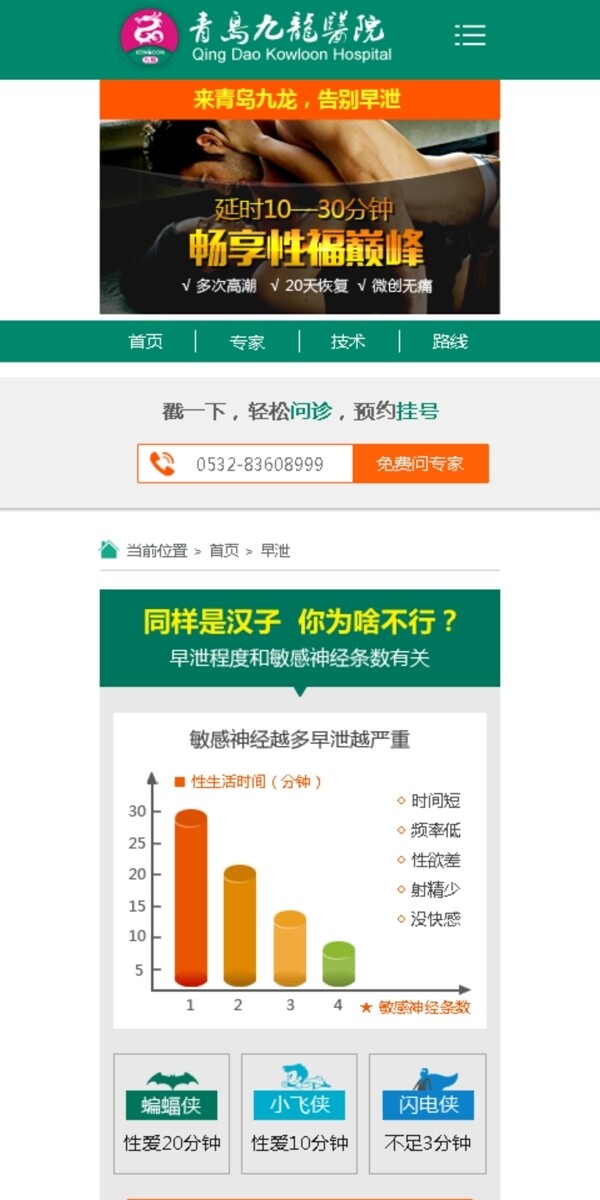The image size is (600, 1200).
Task: Select the 路线 navigation tab
Action: (x=450, y=342)
